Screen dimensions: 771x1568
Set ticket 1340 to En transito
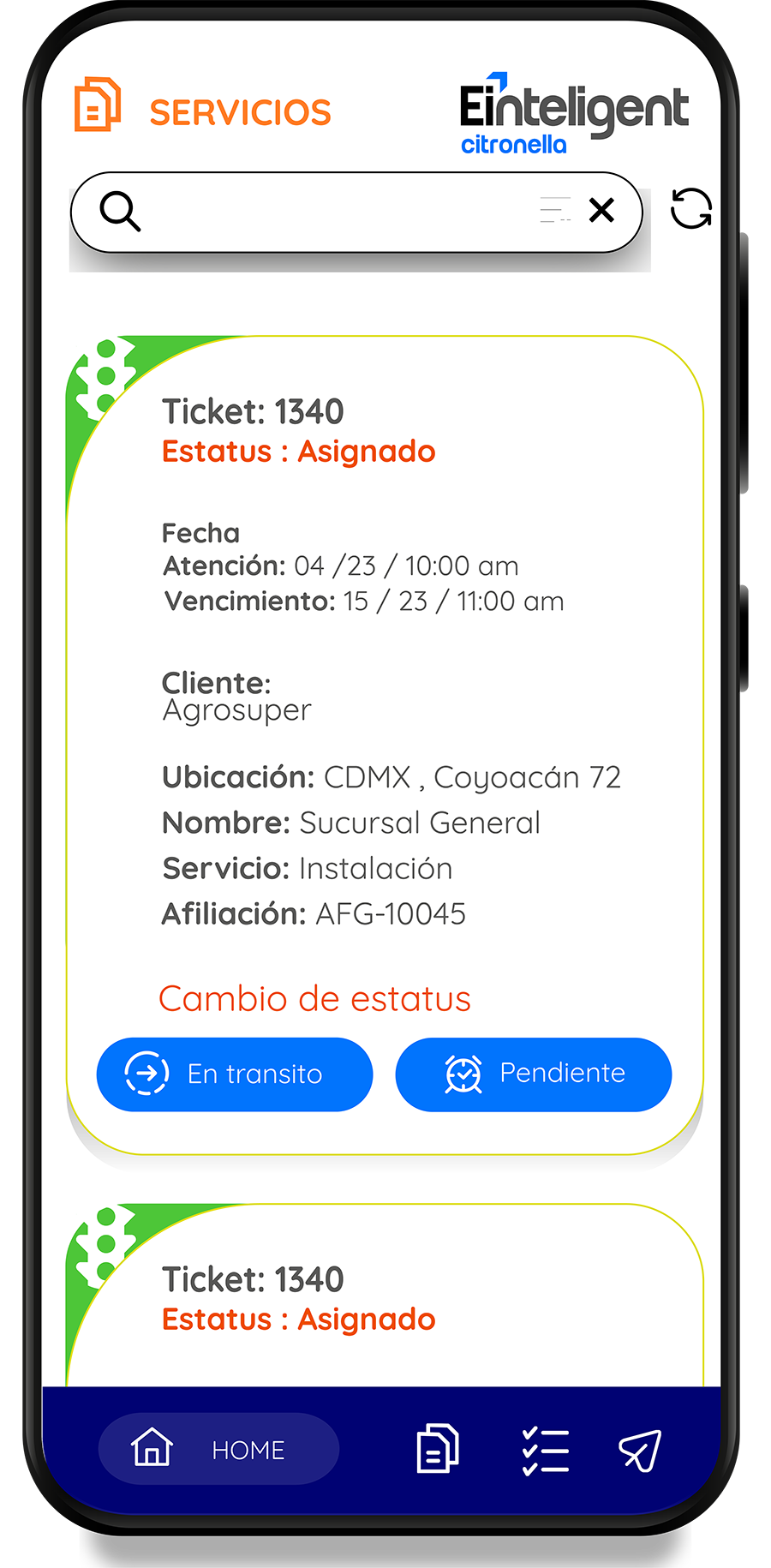[x=235, y=1074]
